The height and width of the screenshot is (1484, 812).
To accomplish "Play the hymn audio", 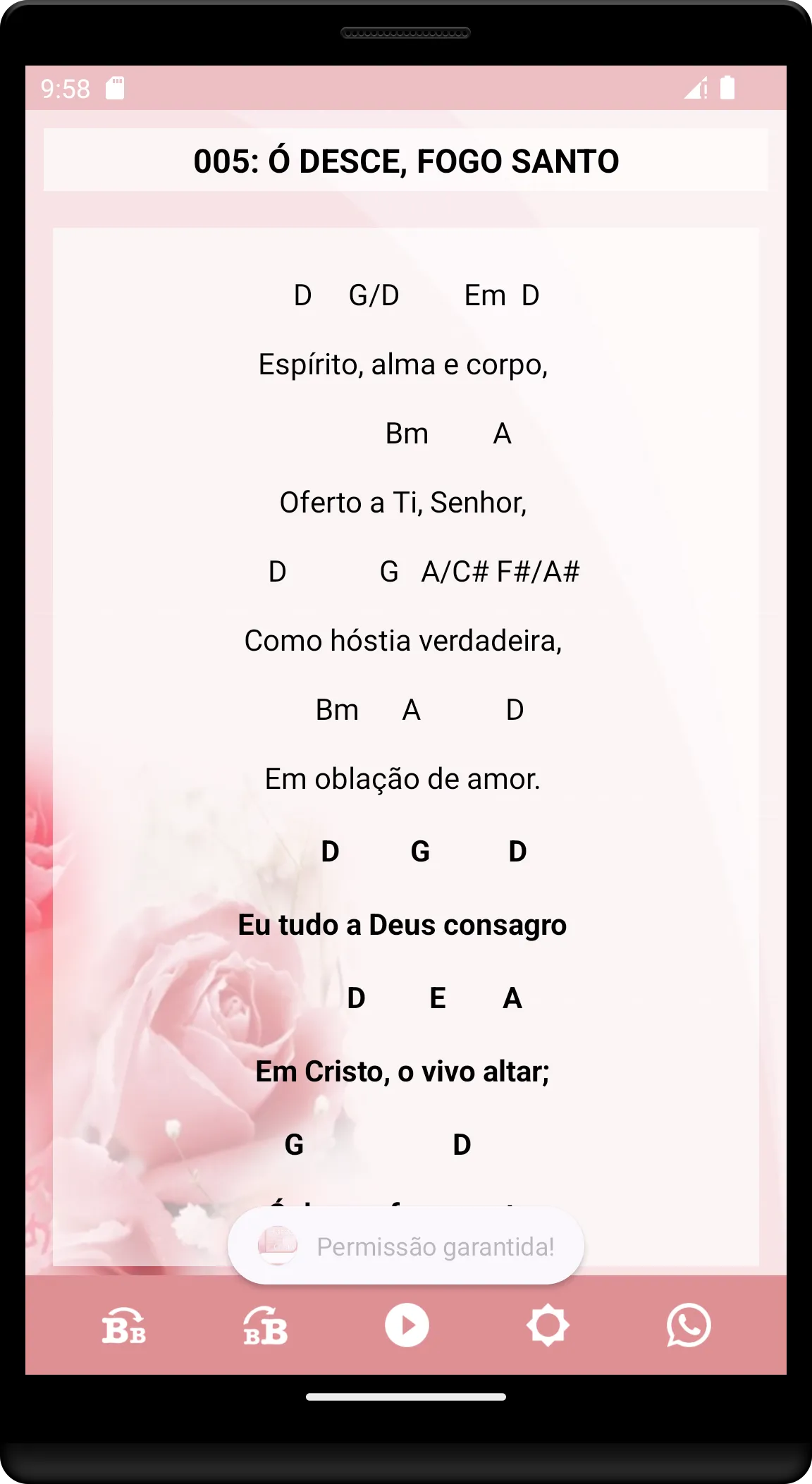I will 407,1325.
